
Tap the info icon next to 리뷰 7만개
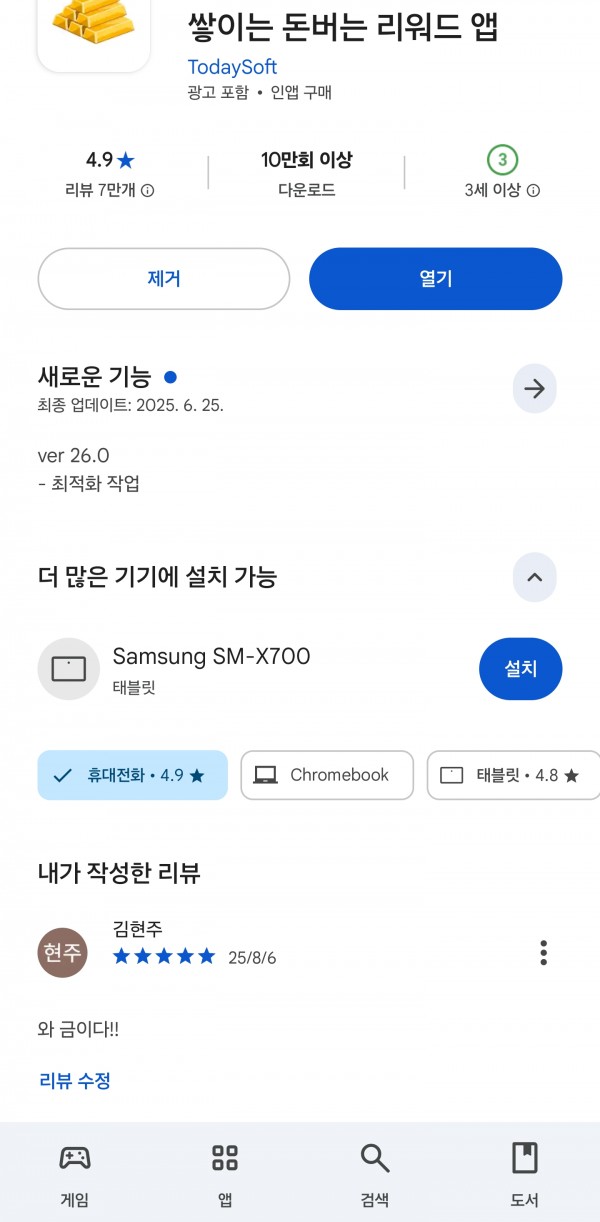click(148, 190)
